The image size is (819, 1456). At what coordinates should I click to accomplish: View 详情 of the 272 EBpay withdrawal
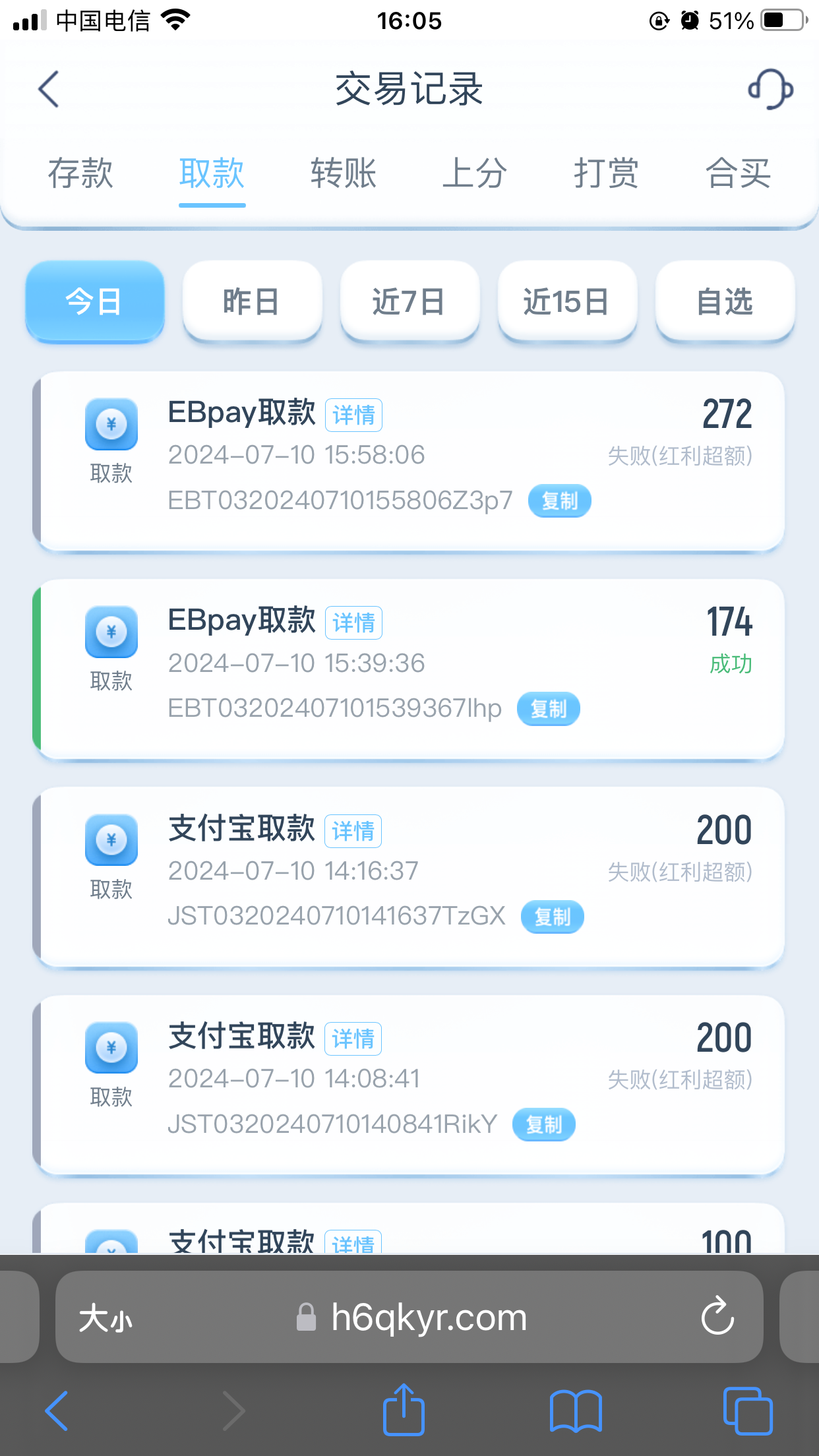pos(353,415)
